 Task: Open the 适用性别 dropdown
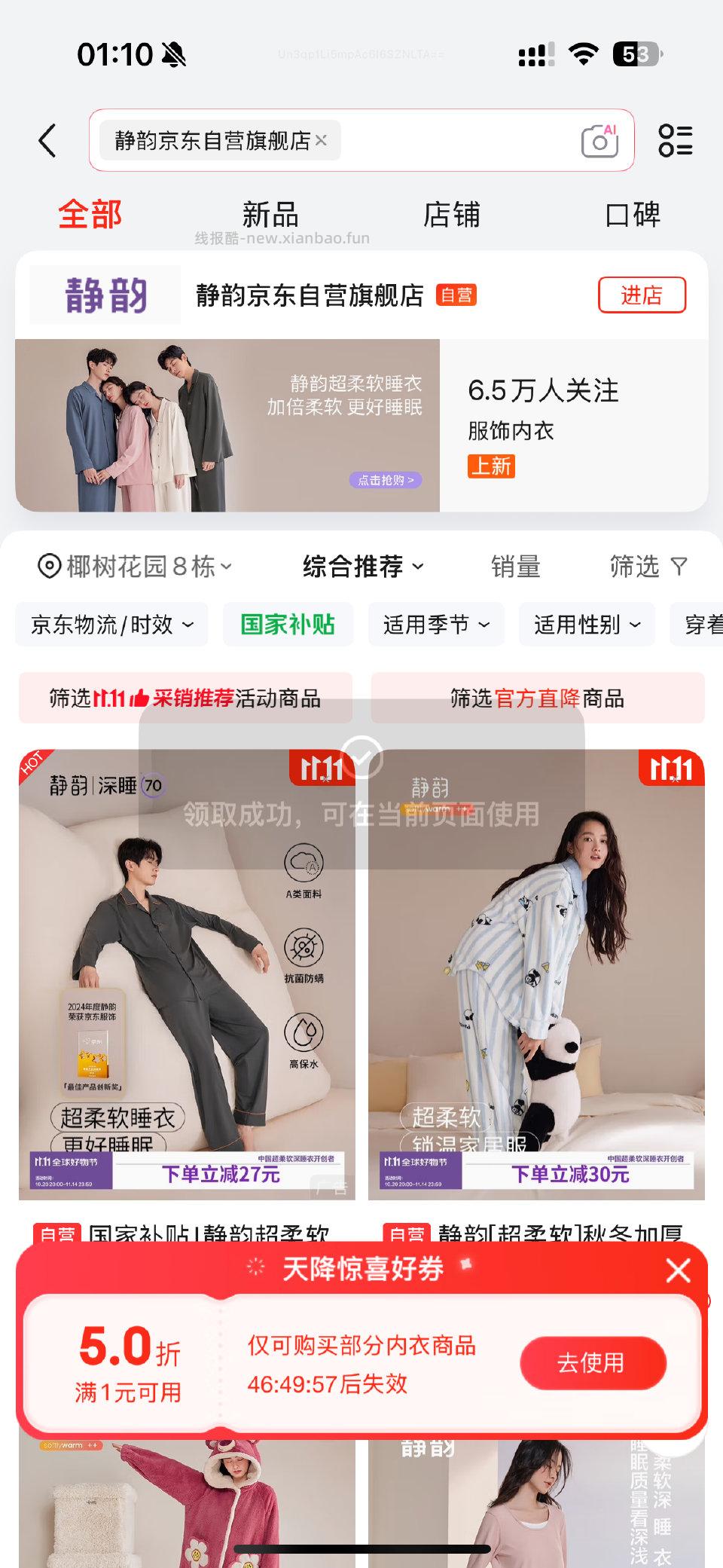585,625
